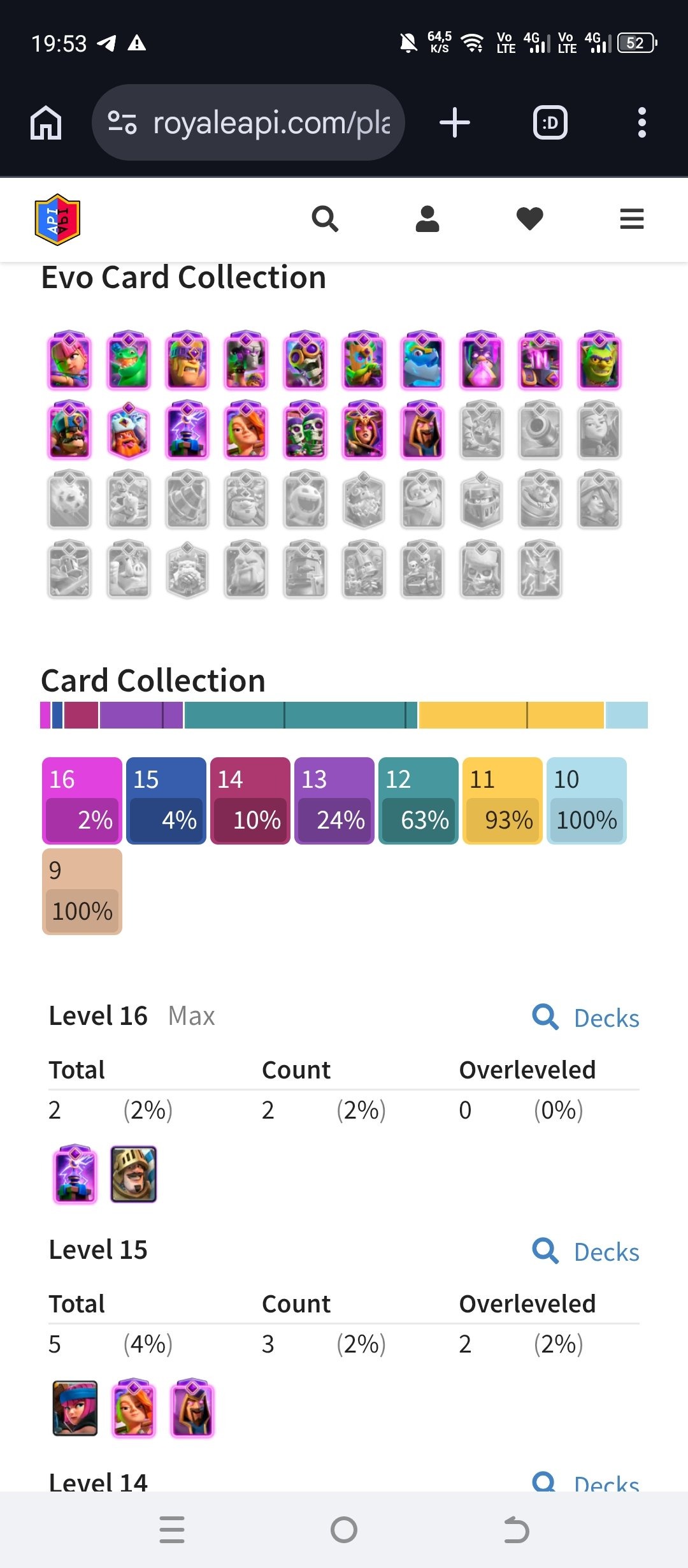The height and width of the screenshot is (1568, 688).
Task: Select the level 14 collection chip
Action: click(250, 801)
